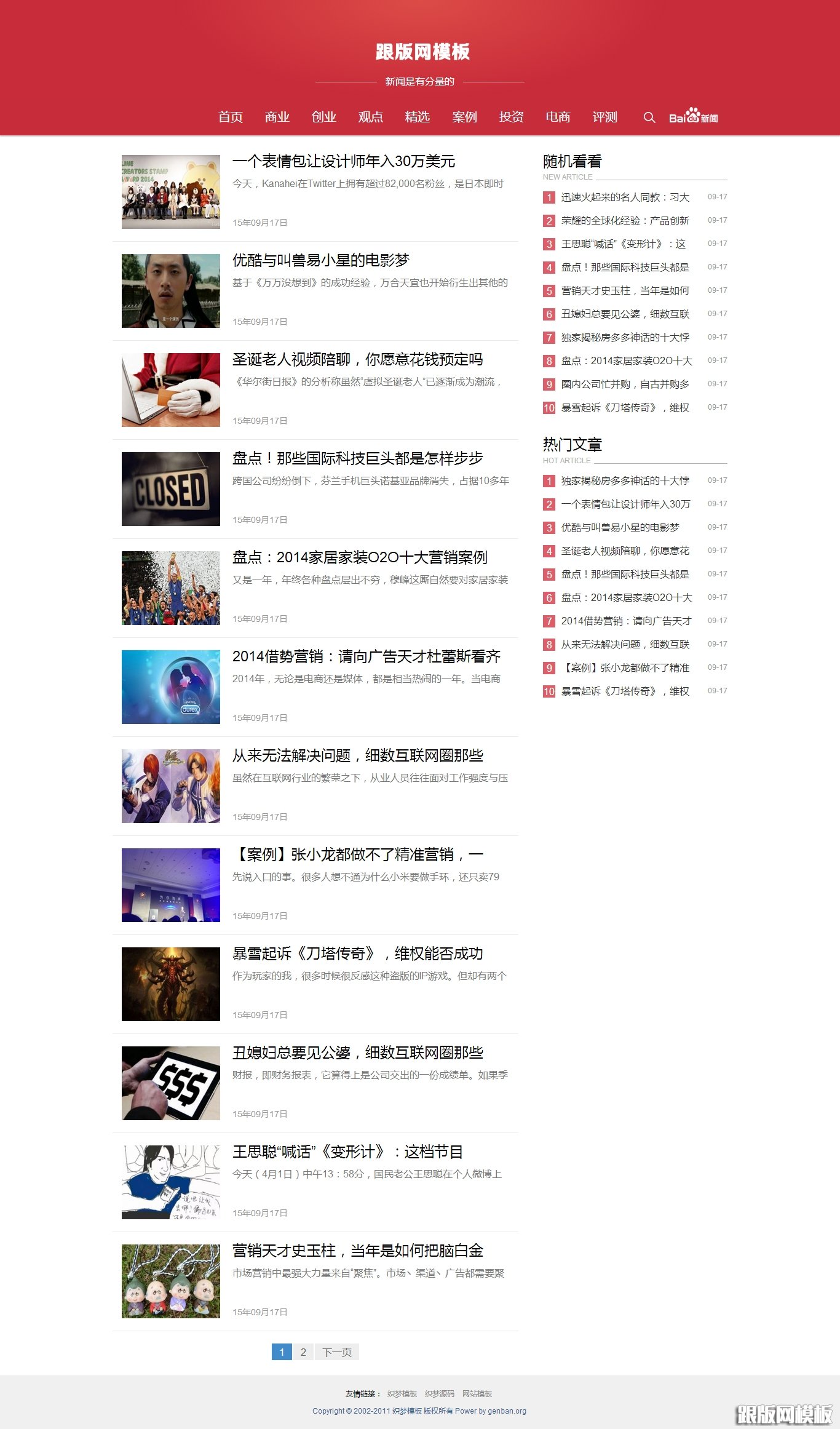Open sidebar hot article 独家揭秘房多多神话的十大悖
Image resolution: width=840 pixels, height=1429 pixels.
pos(625,480)
